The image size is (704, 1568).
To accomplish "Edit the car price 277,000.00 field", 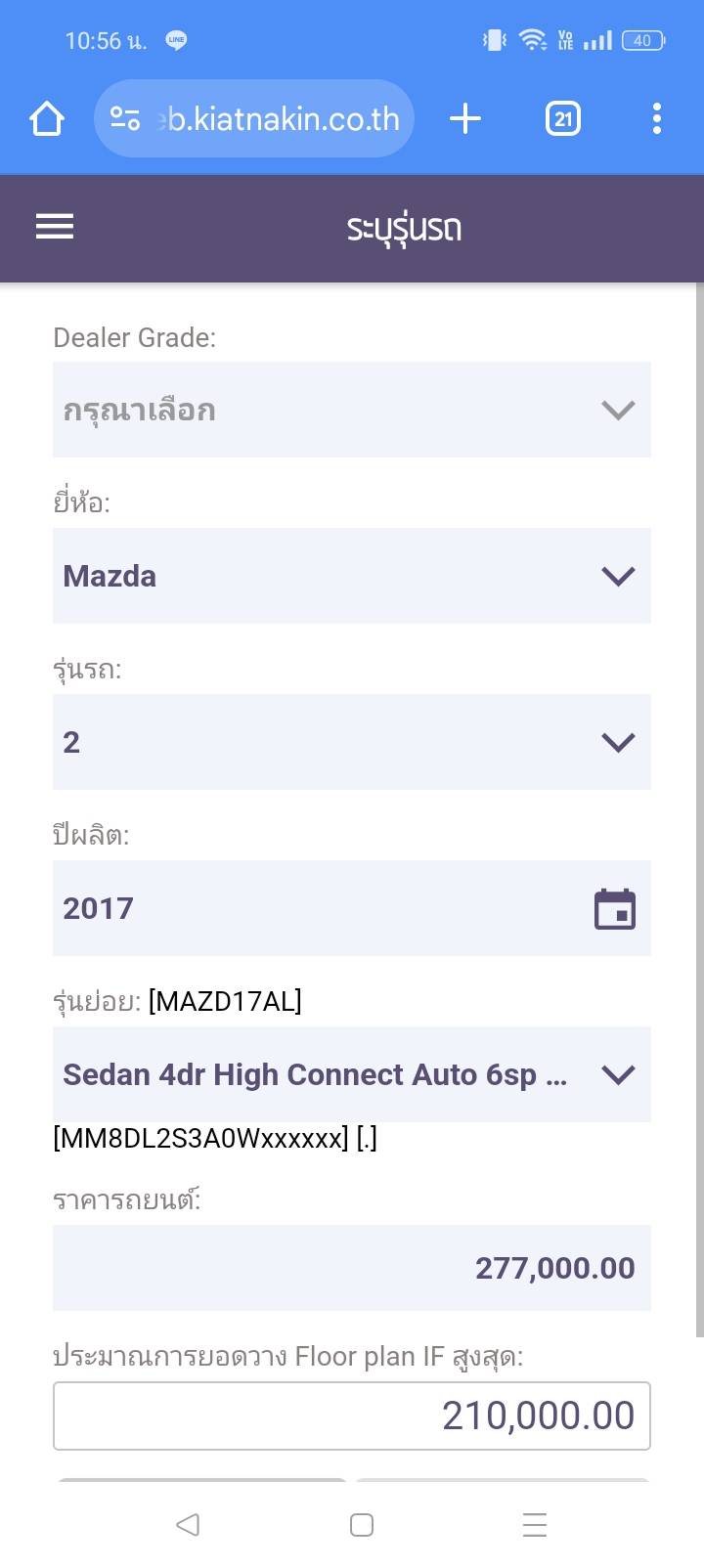I will (351, 1268).
